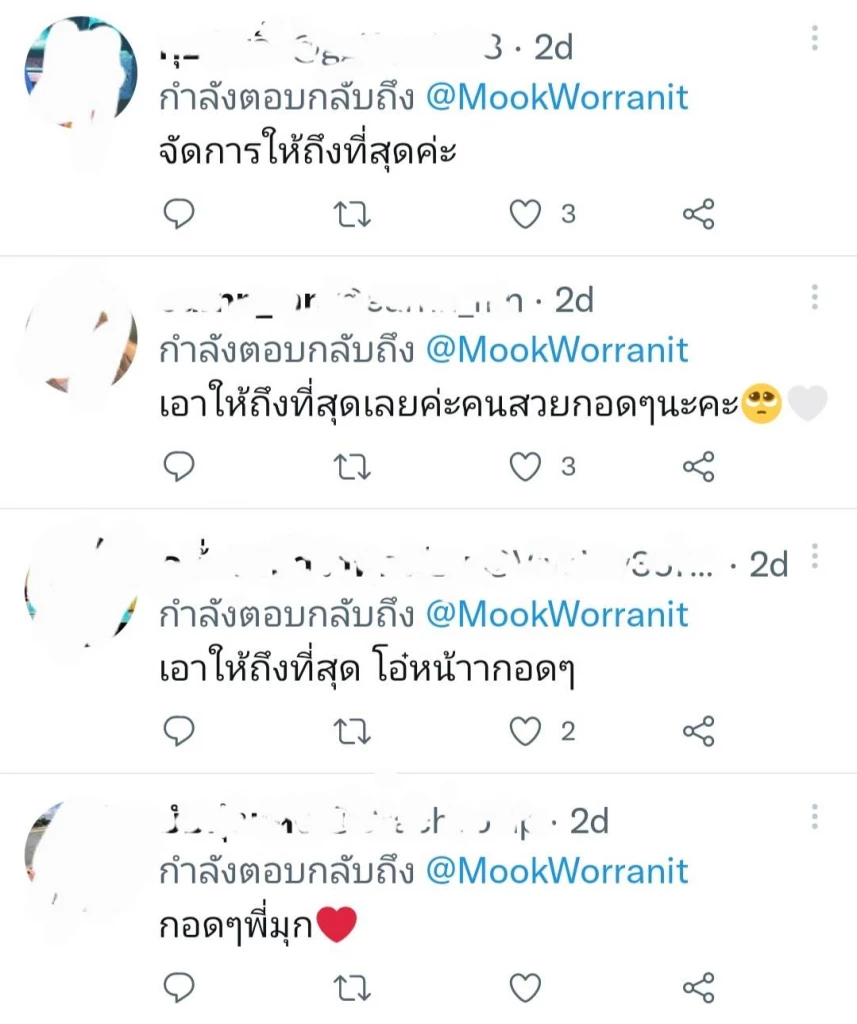857x1024 pixels.
Task: Open @MookWorranit link in 'โอ๋หน้ากอดๆ' reply
Action: click(557, 613)
